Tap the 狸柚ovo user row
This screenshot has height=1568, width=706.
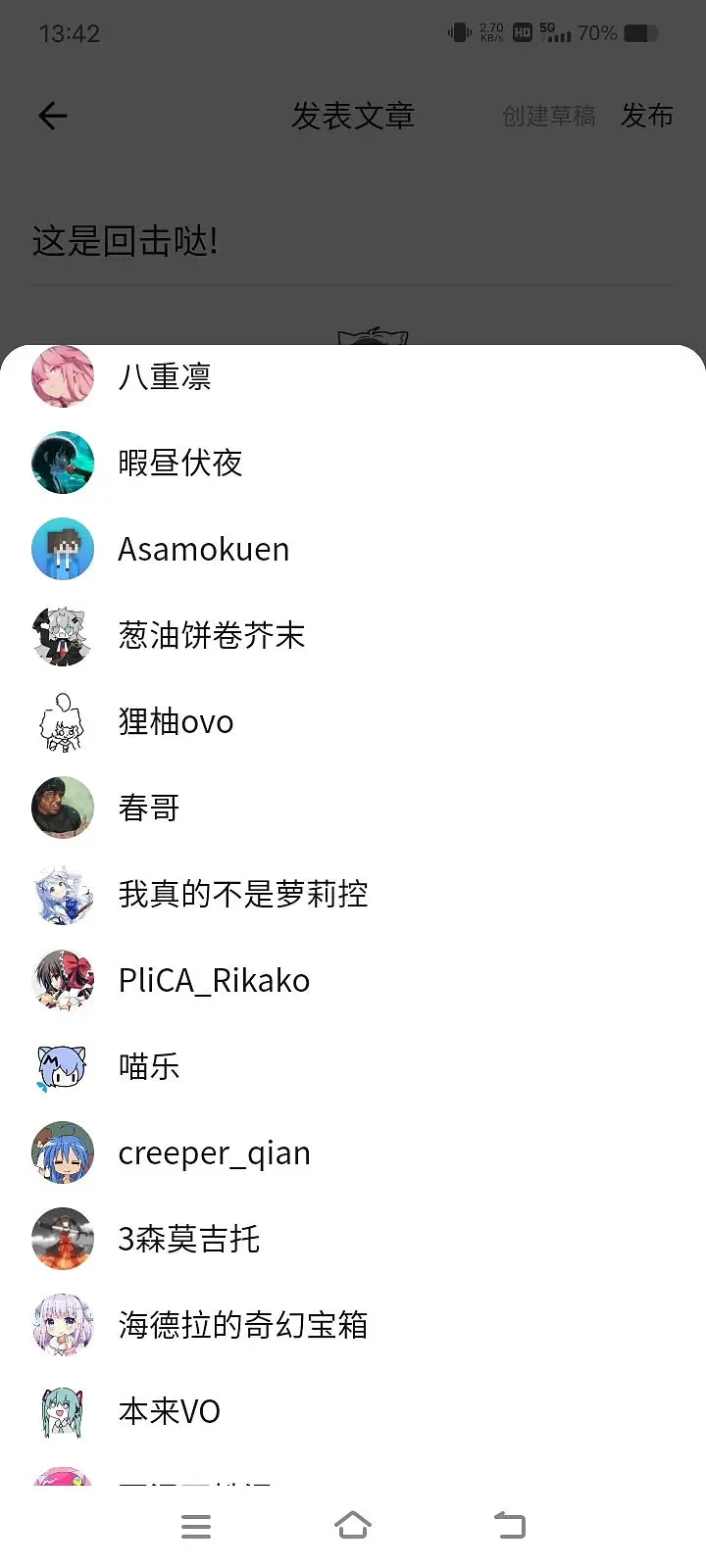coord(176,722)
